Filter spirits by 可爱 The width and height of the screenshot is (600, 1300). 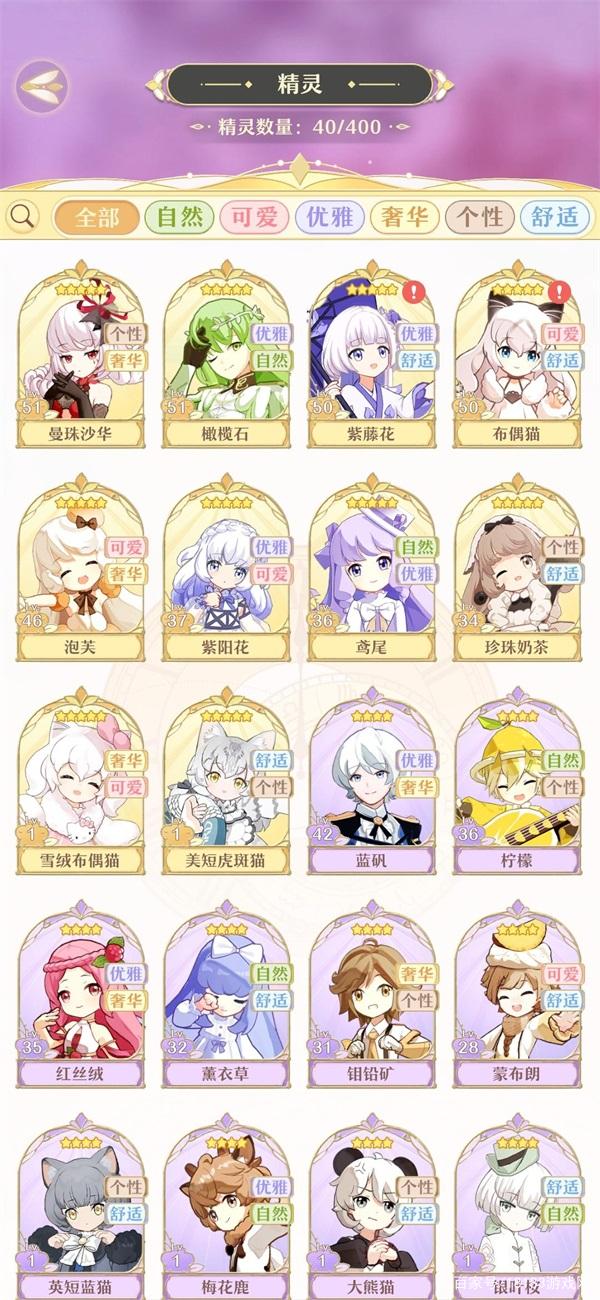(254, 217)
